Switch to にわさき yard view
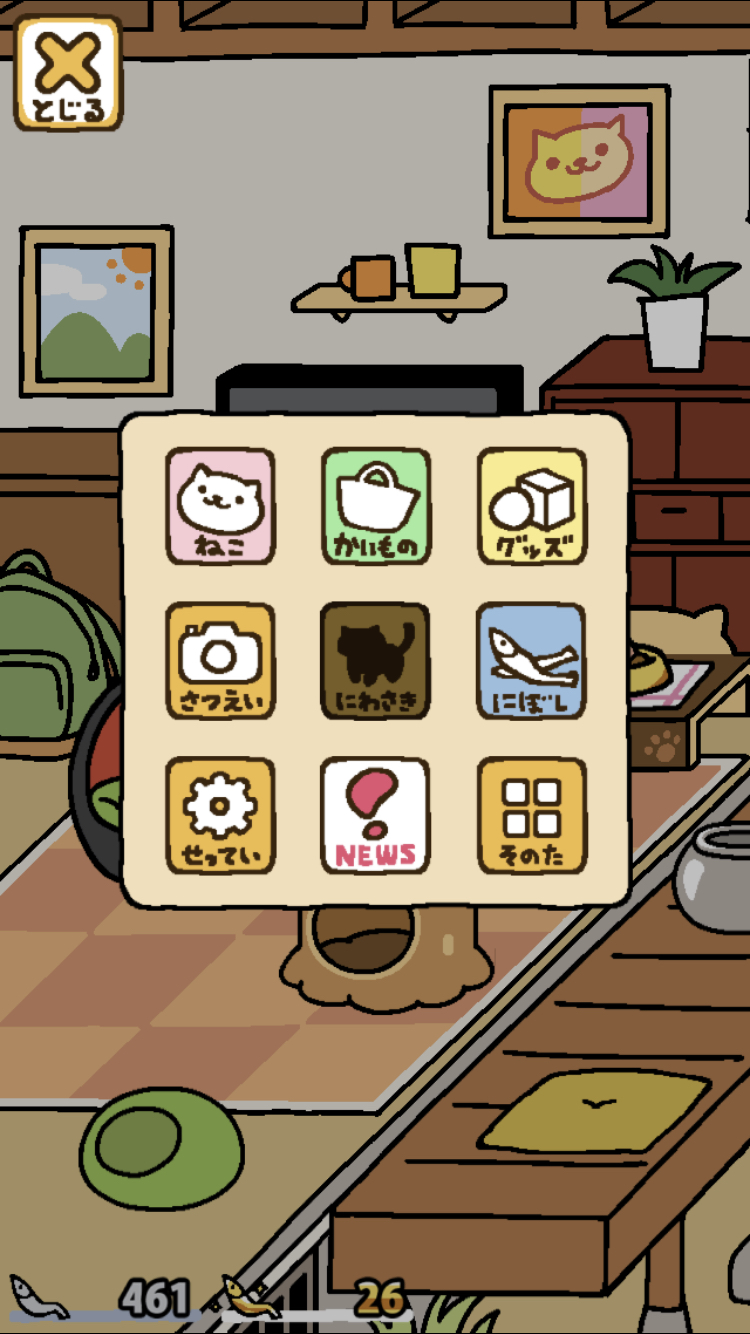The width and height of the screenshot is (750, 1334). pos(376,660)
